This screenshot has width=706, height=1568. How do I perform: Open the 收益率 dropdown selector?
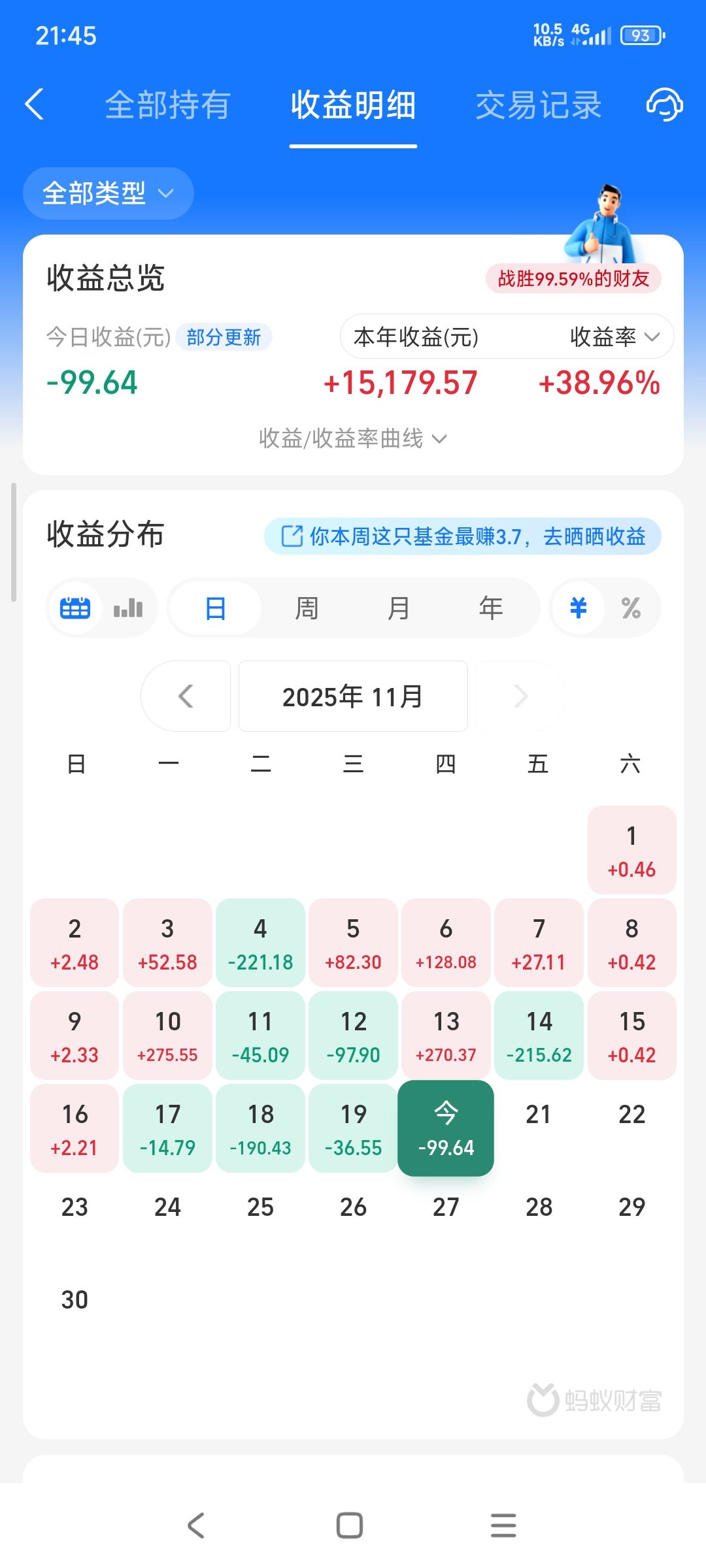(614, 337)
